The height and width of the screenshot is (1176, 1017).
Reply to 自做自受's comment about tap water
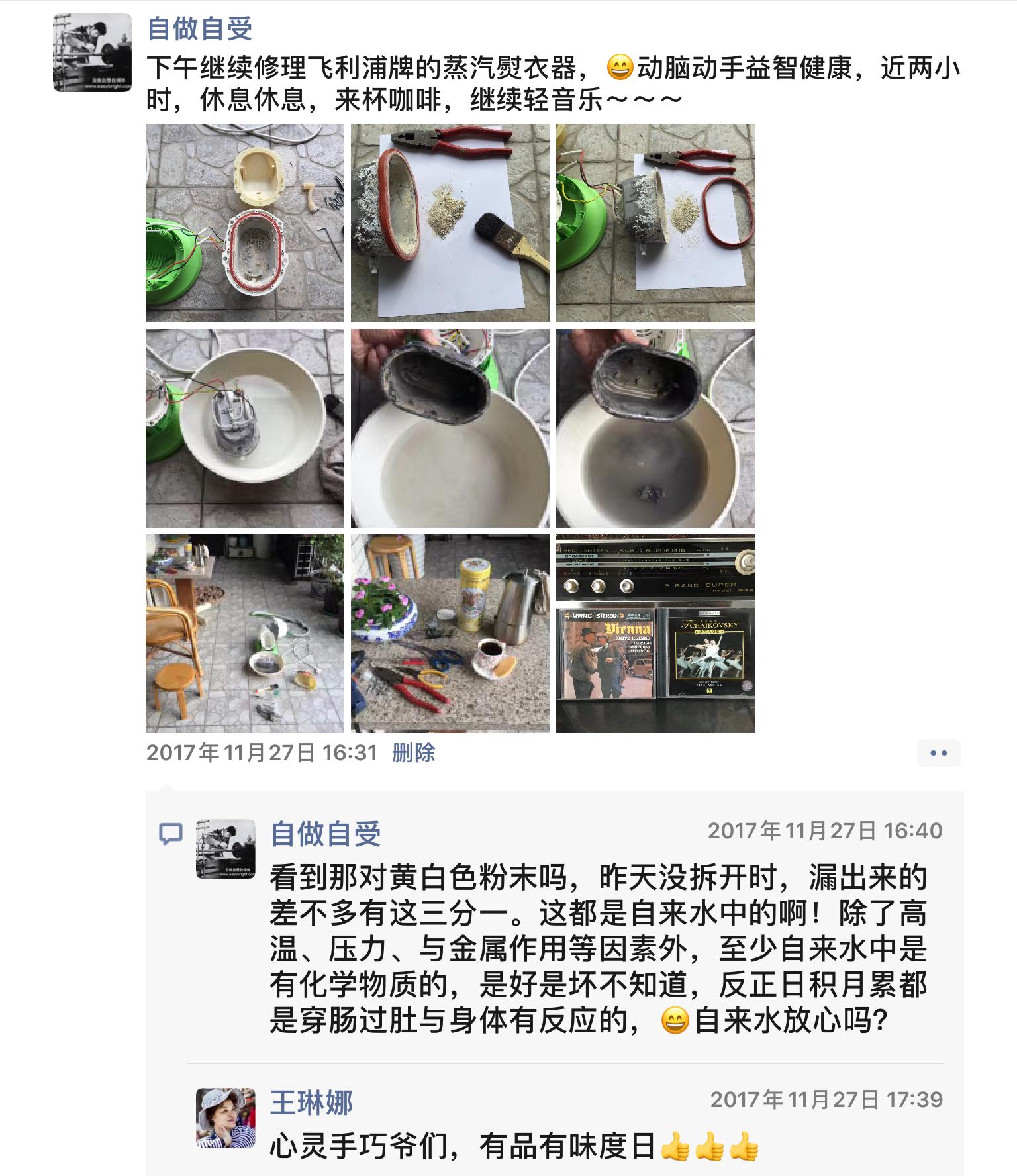(x=596, y=948)
